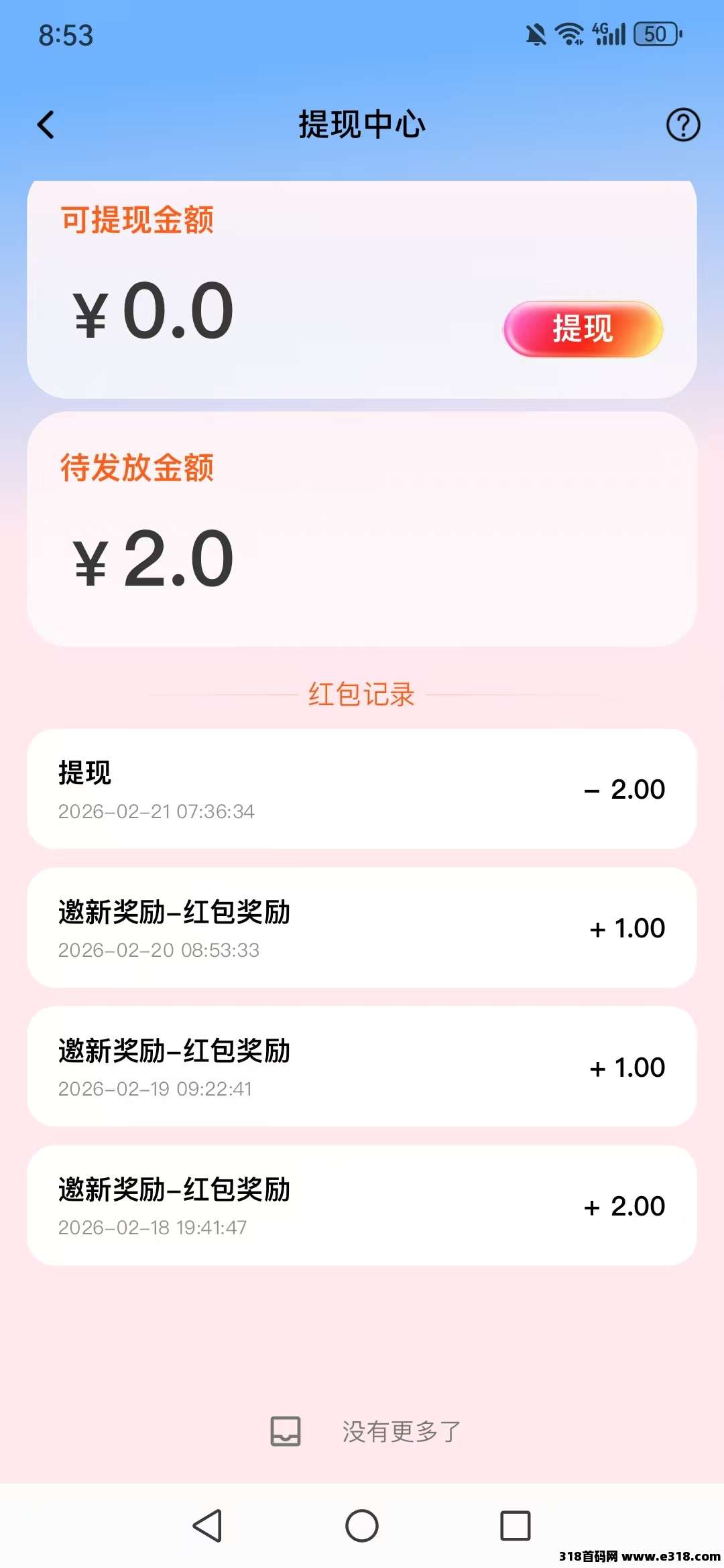The height and width of the screenshot is (1568, 724).
Task: Tap the +1.00 邀新奖励 entry from 02-20
Action: coord(362,928)
